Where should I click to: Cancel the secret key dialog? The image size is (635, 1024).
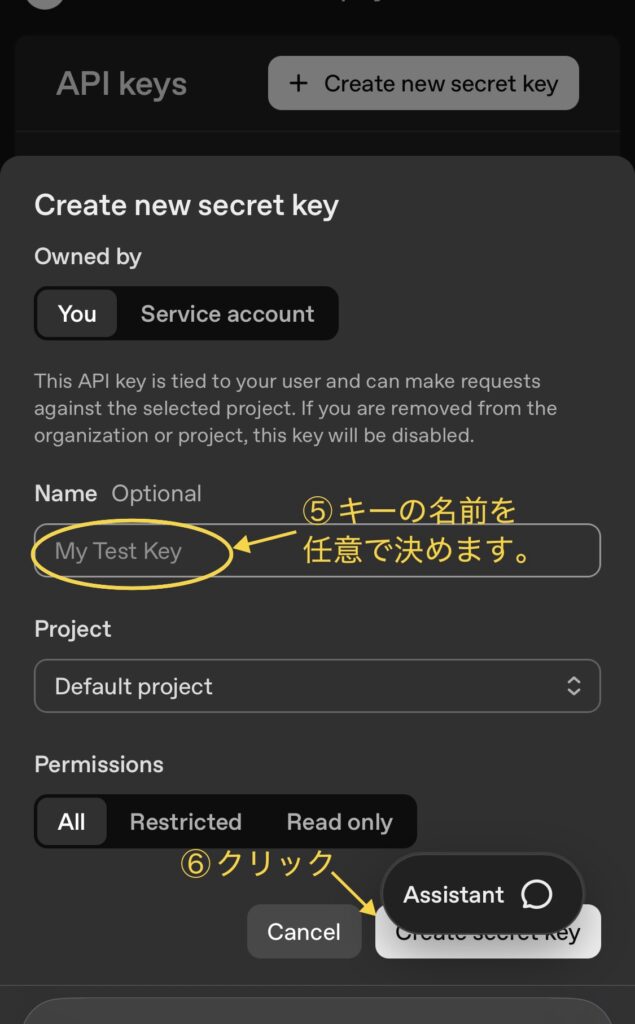point(303,932)
